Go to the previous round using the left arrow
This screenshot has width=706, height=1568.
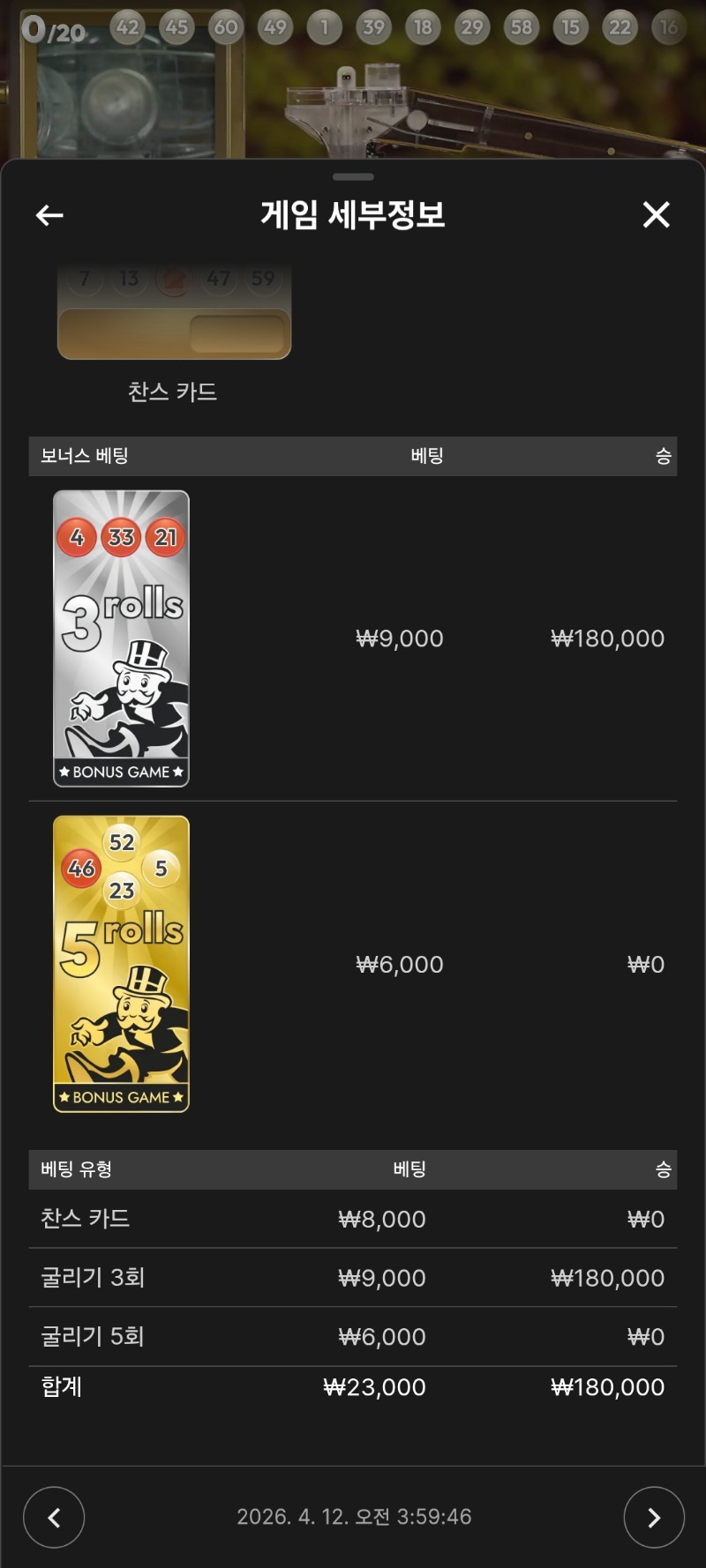coord(54,1517)
